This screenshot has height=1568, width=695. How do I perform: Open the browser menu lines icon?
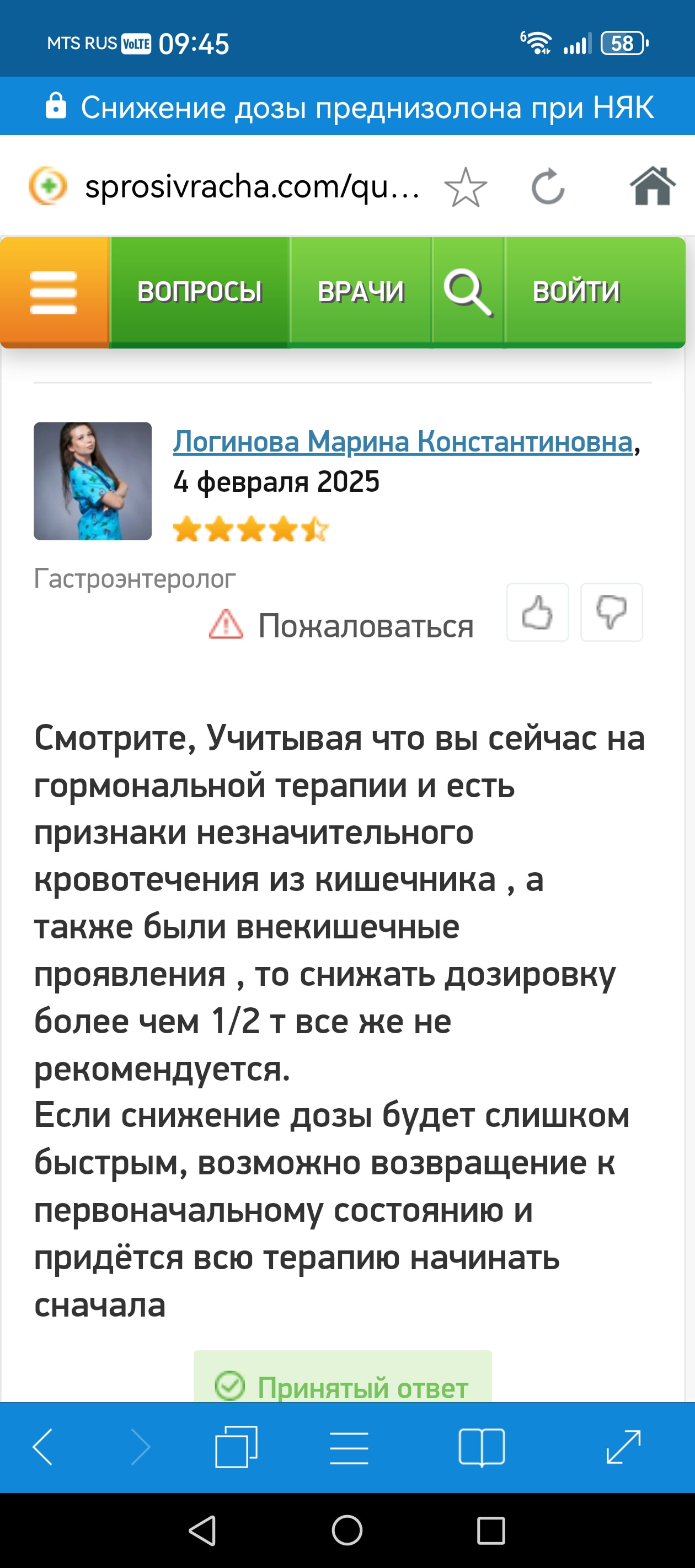(x=349, y=1447)
